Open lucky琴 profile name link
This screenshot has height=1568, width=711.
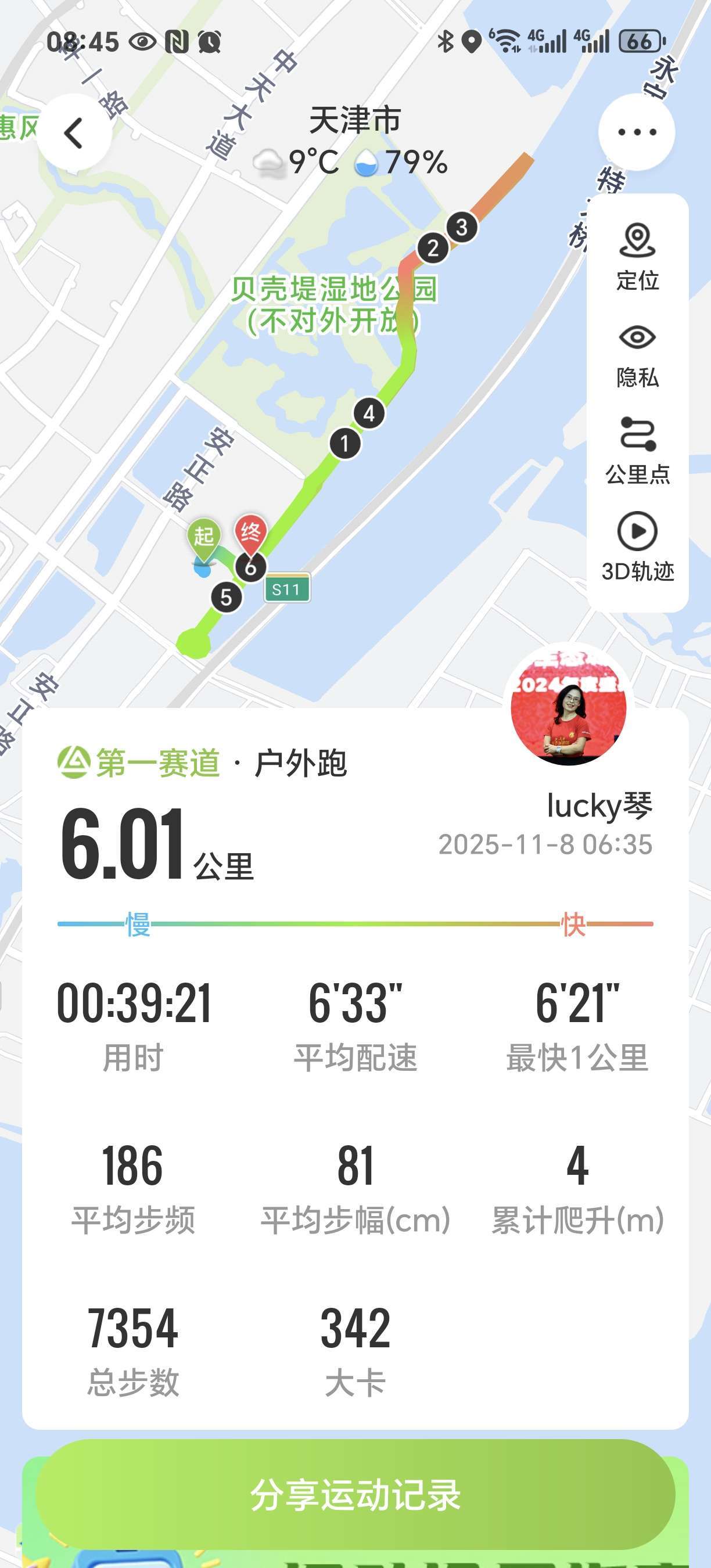pyautogui.click(x=599, y=808)
